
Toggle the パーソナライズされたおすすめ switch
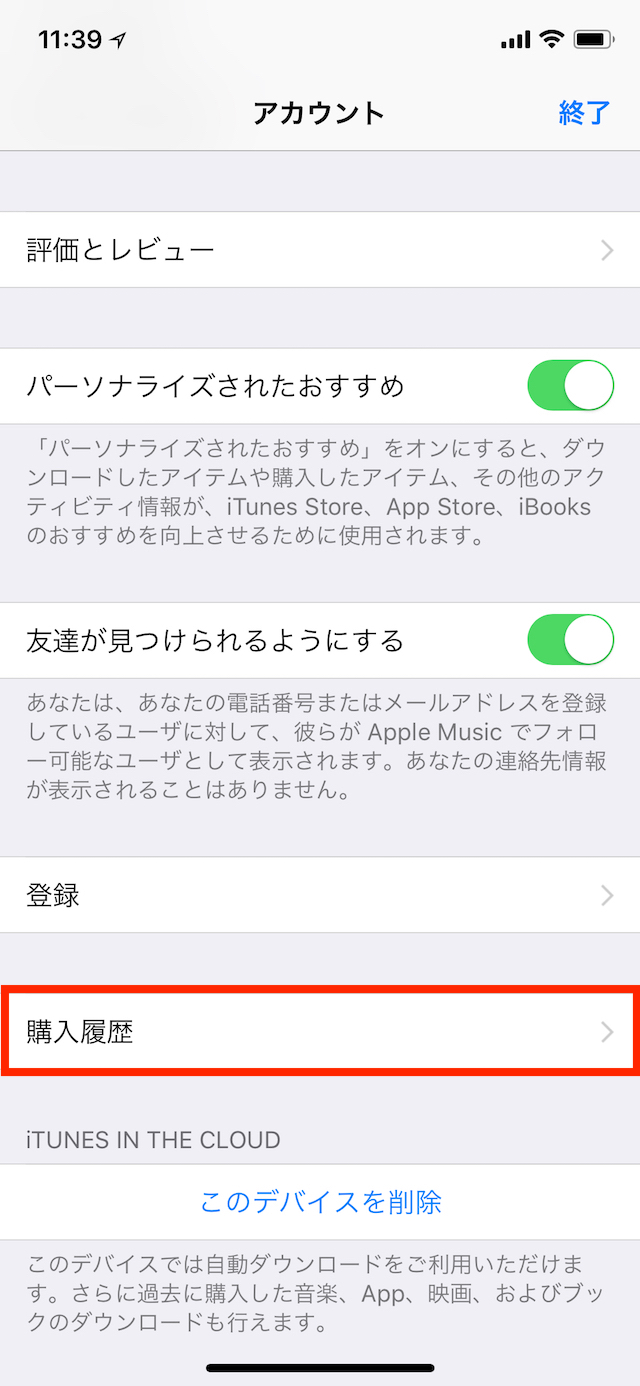(x=570, y=386)
